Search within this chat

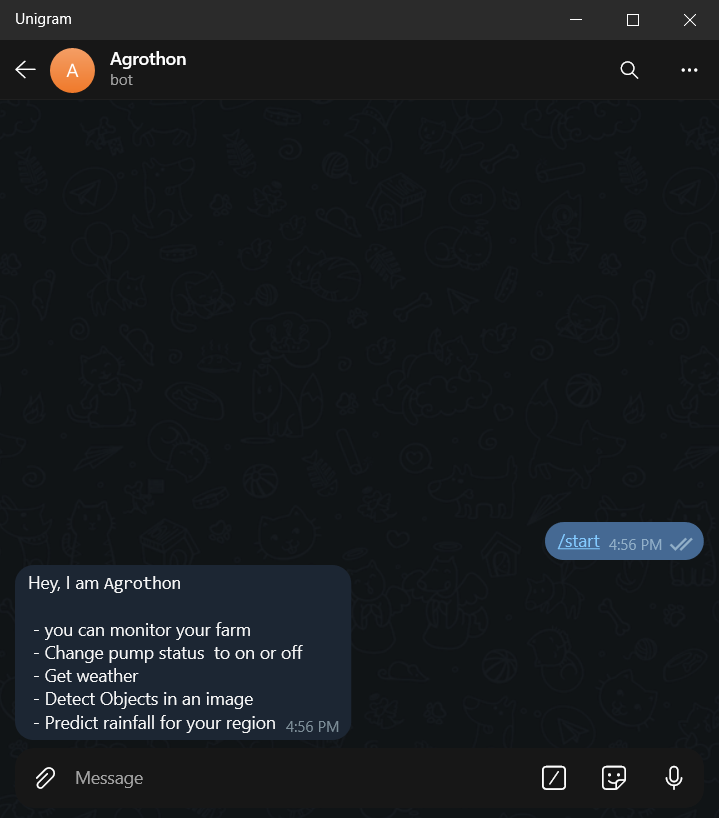pos(629,70)
